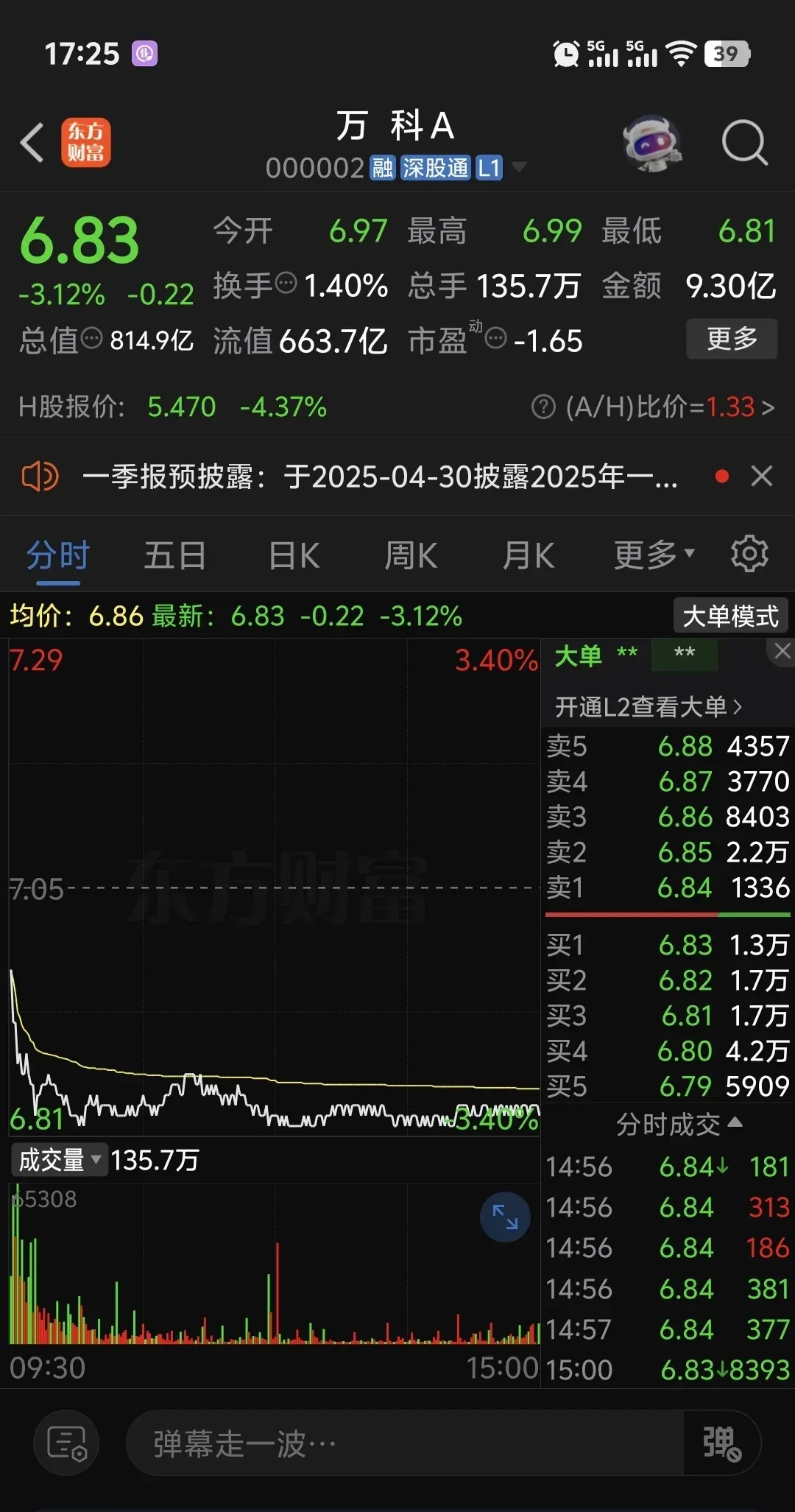Tap the 更多 button for more quotes
Viewport: 795px width, 1512px height.
point(732,339)
